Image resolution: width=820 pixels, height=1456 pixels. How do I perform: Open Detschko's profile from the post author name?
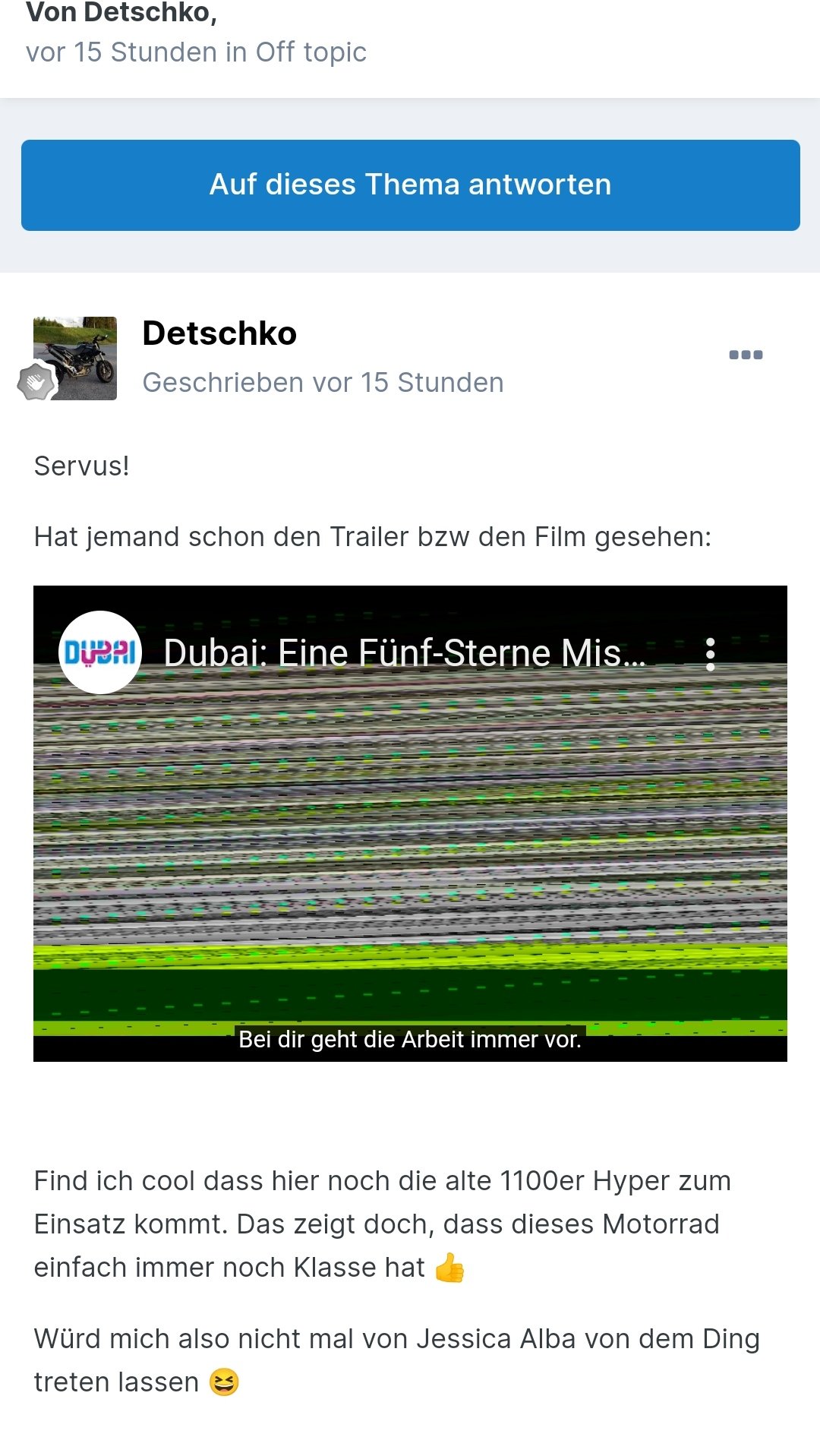219,333
